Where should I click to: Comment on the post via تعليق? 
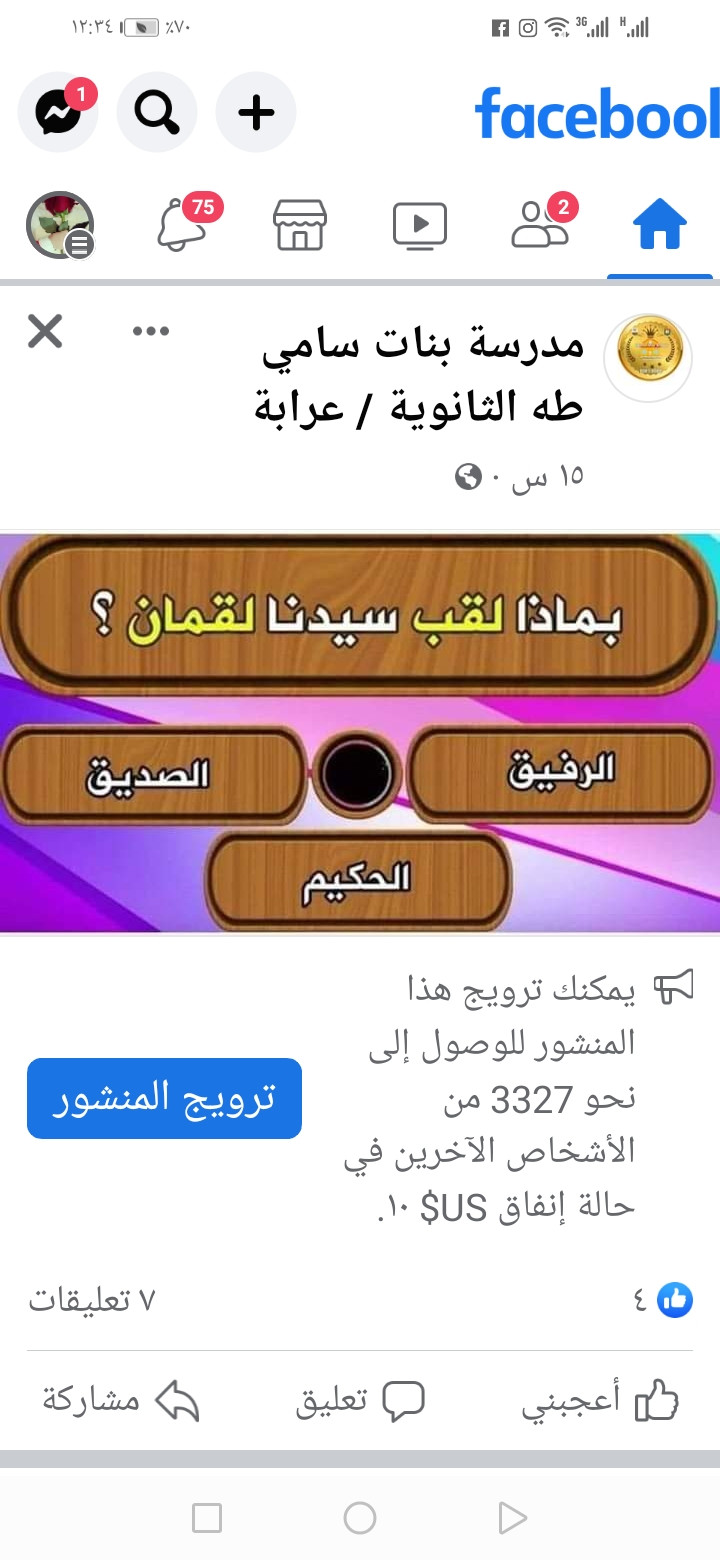point(360,1400)
